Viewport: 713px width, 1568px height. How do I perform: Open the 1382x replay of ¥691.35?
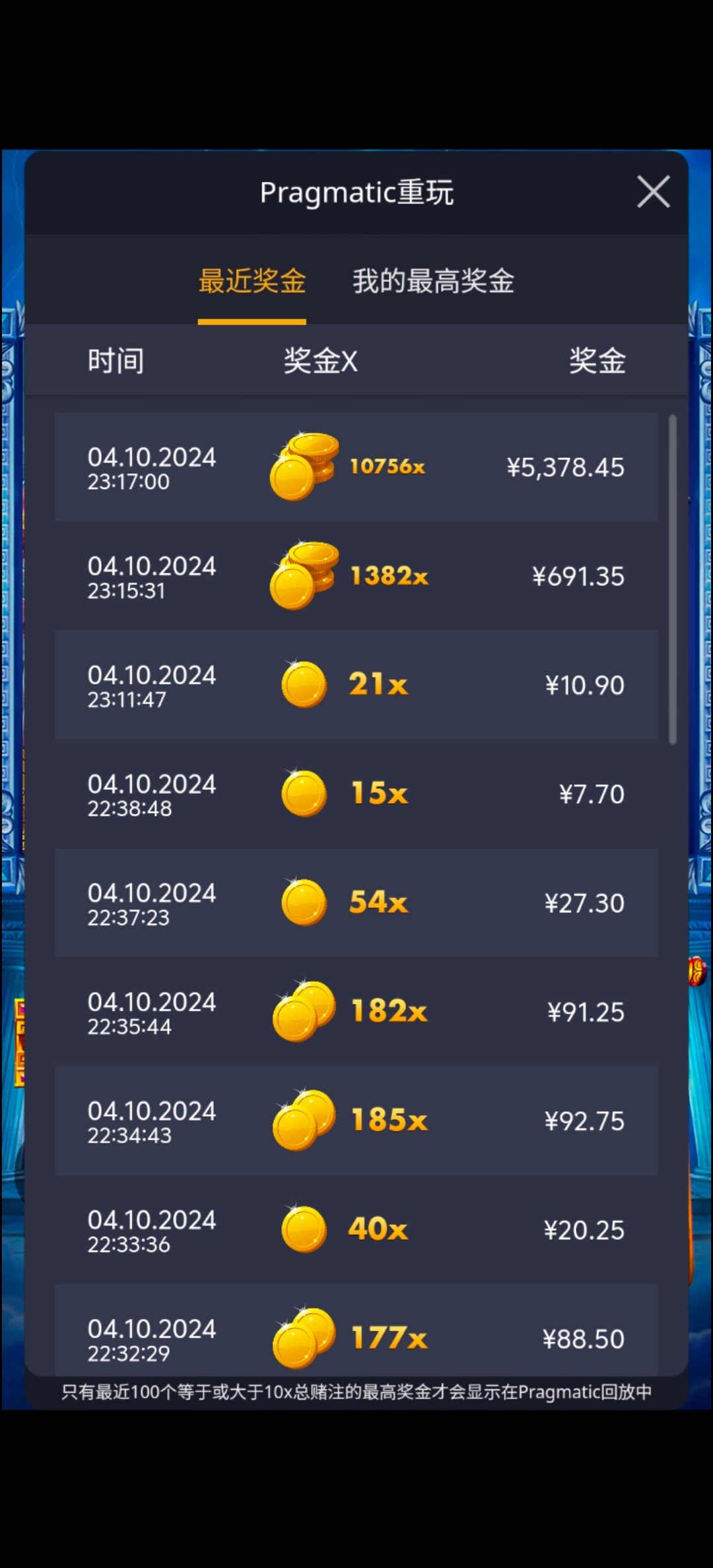(x=356, y=576)
